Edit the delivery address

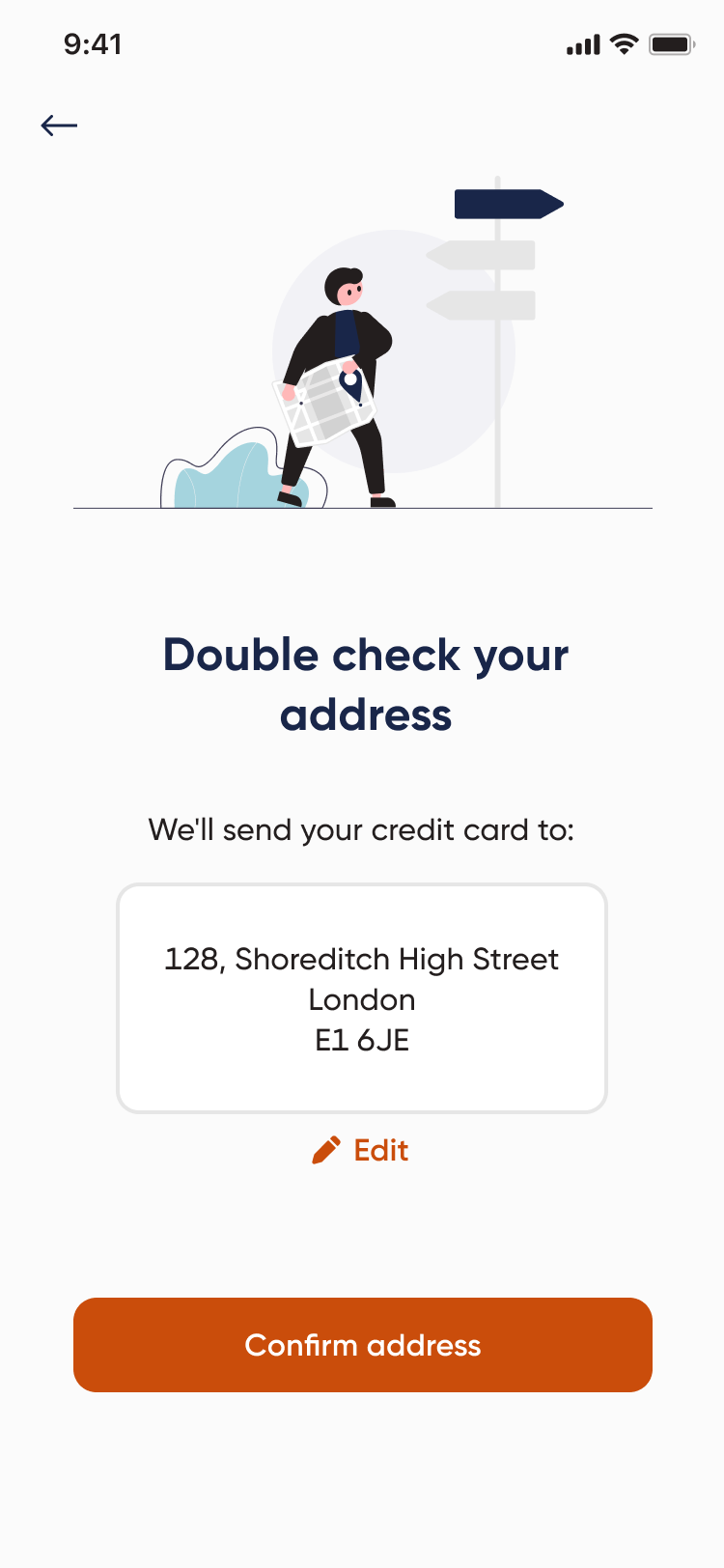point(362,1150)
